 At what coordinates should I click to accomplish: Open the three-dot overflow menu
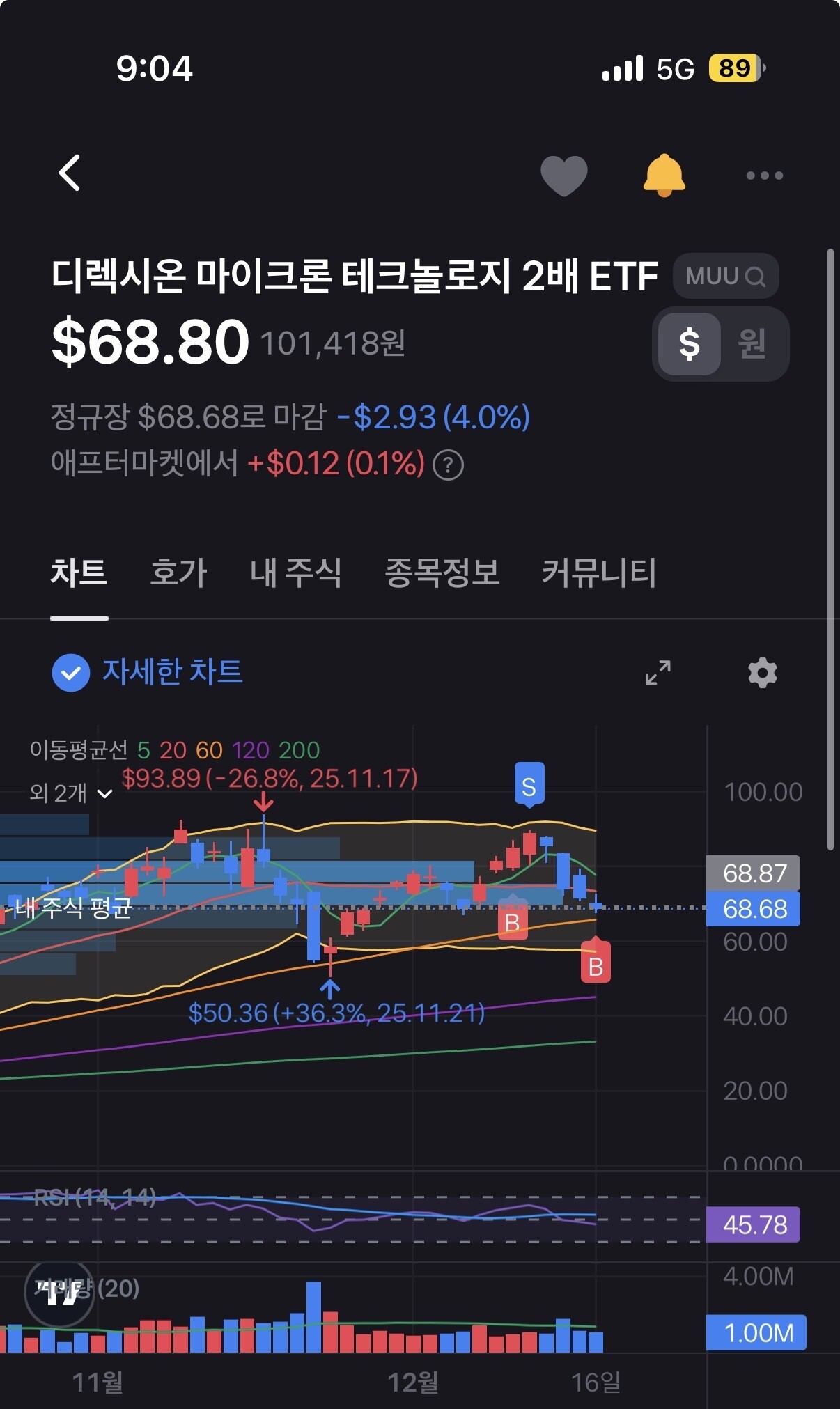764,176
